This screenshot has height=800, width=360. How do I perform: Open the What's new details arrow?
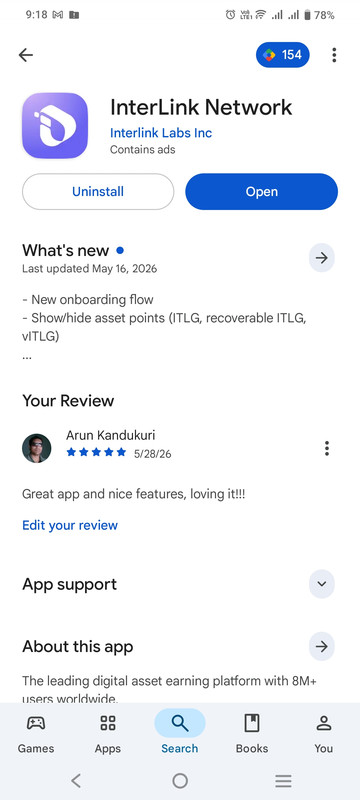pyautogui.click(x=322, y=258)
